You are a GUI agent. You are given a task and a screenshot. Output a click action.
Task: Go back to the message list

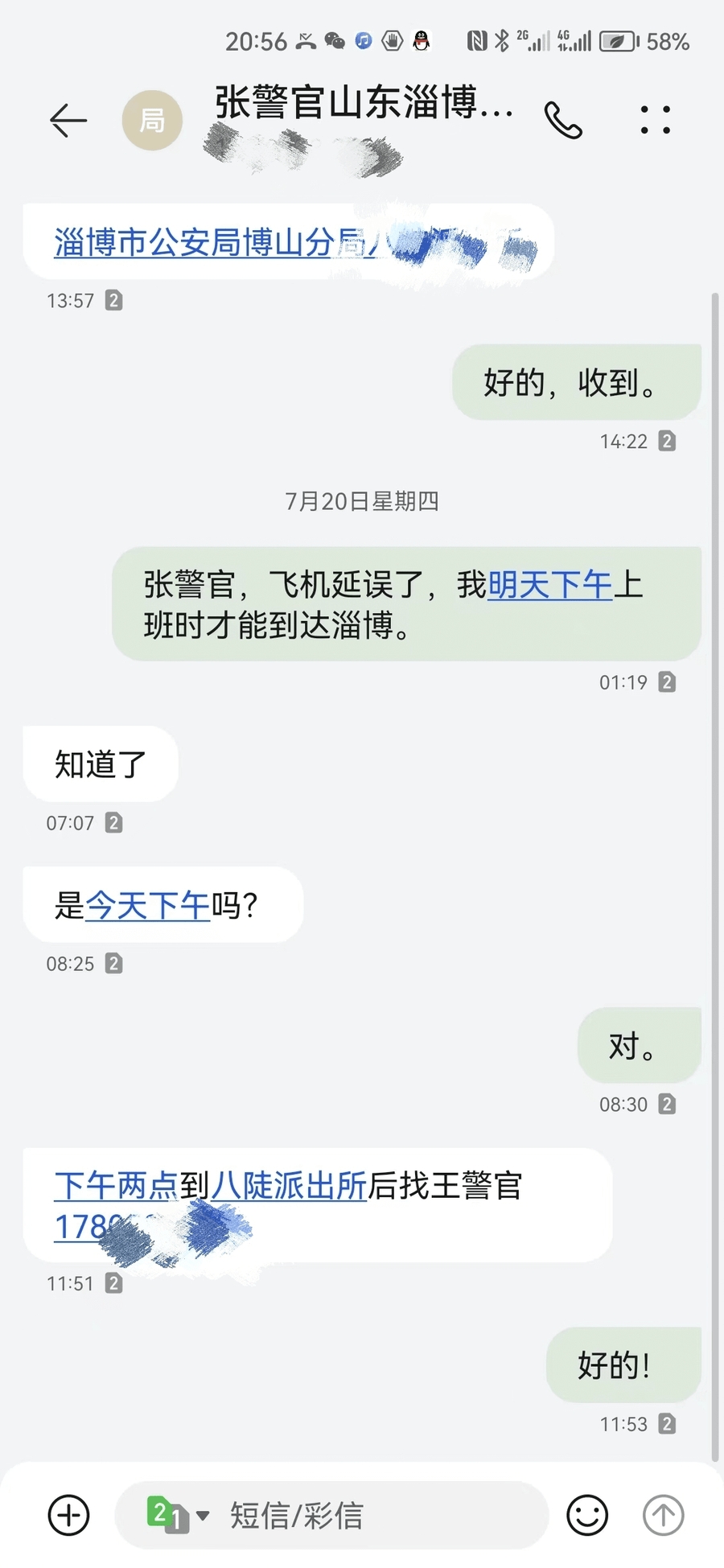point(68,121)
